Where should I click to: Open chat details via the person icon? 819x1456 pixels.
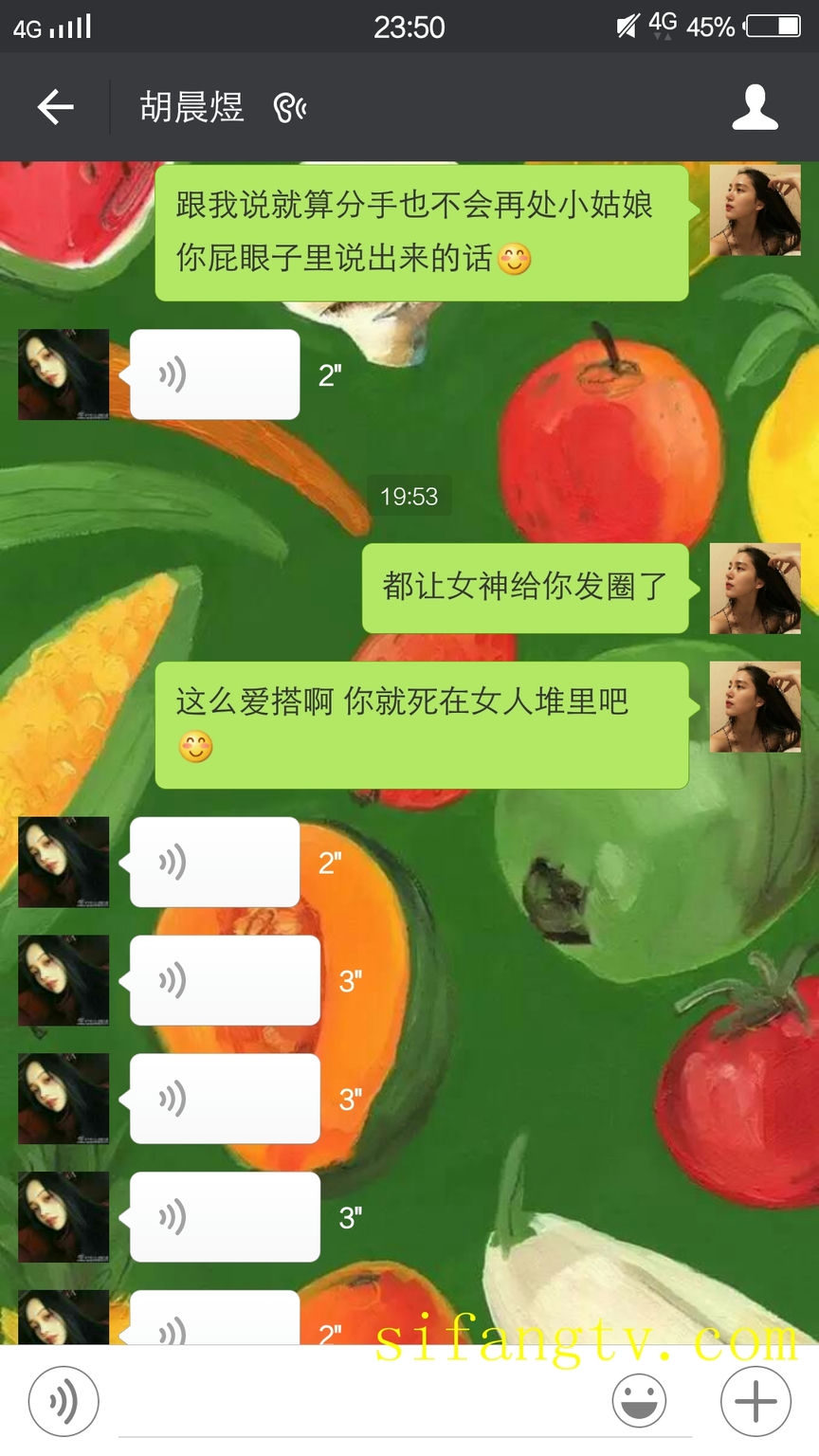click(x=755, y=107)
